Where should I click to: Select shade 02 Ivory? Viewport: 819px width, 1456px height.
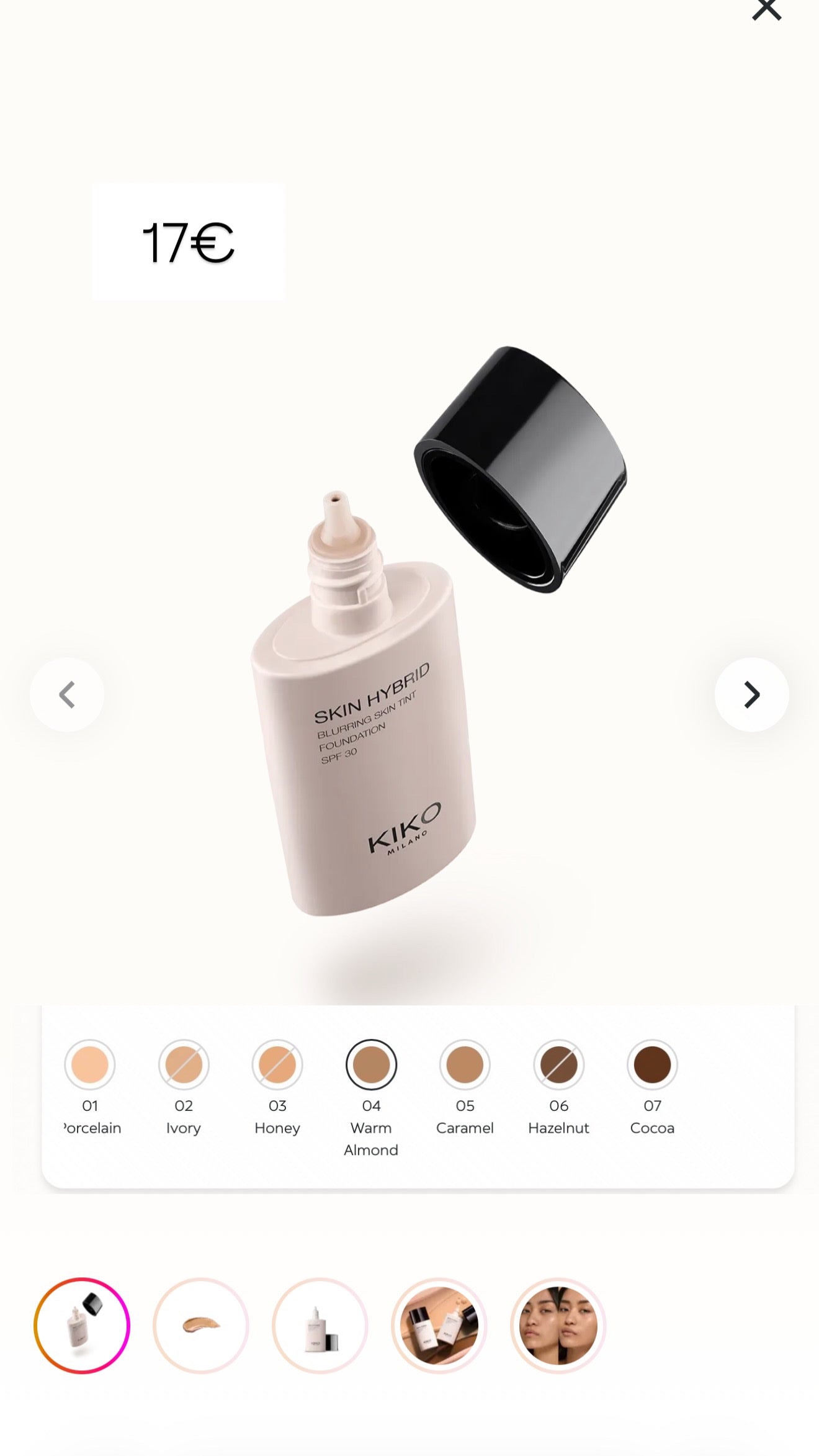pyautogui.click(x=184, y=1064)
